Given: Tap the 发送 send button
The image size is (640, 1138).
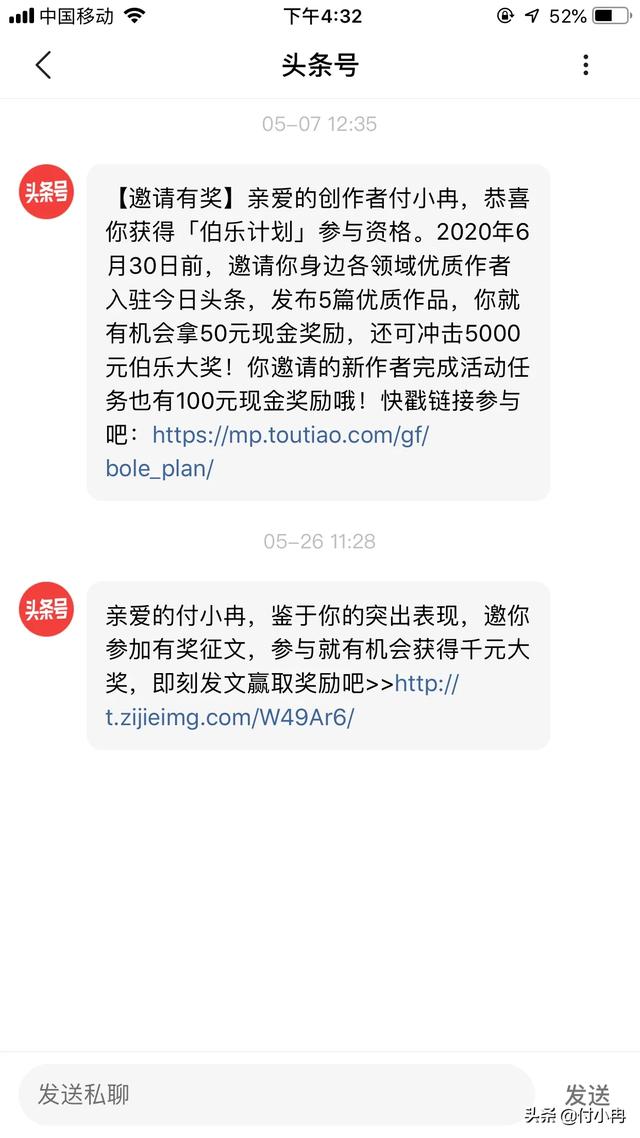Looking at the screenshot, I should point(587,1094).
